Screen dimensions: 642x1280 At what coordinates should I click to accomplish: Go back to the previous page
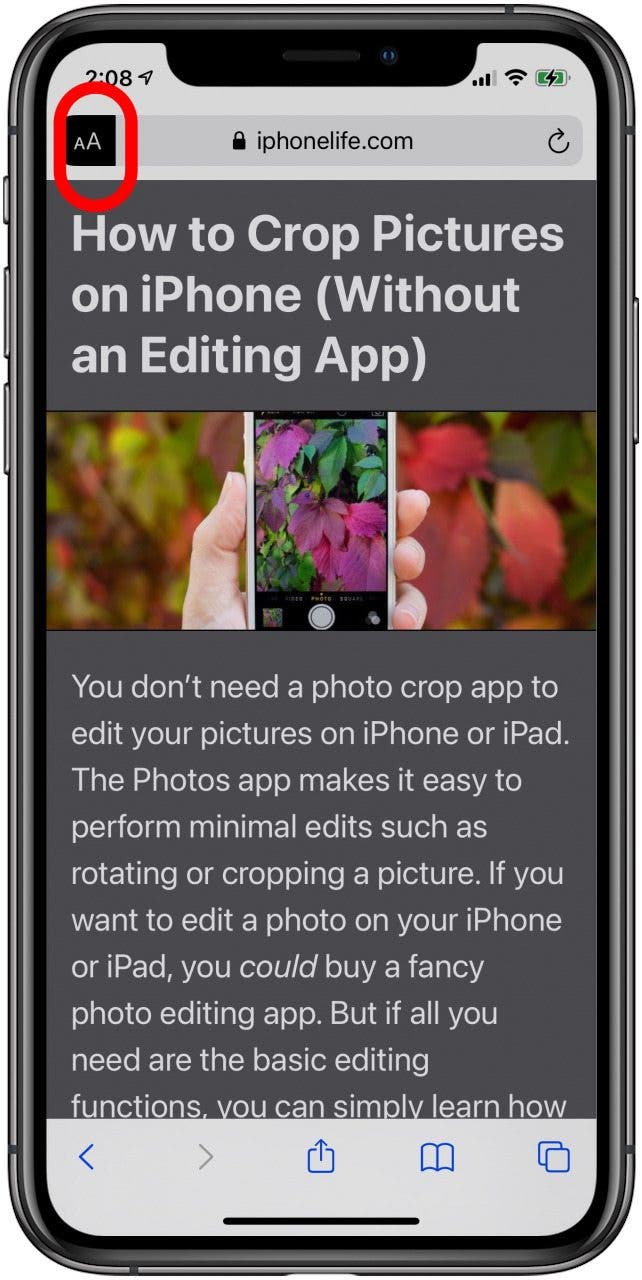87,1157
